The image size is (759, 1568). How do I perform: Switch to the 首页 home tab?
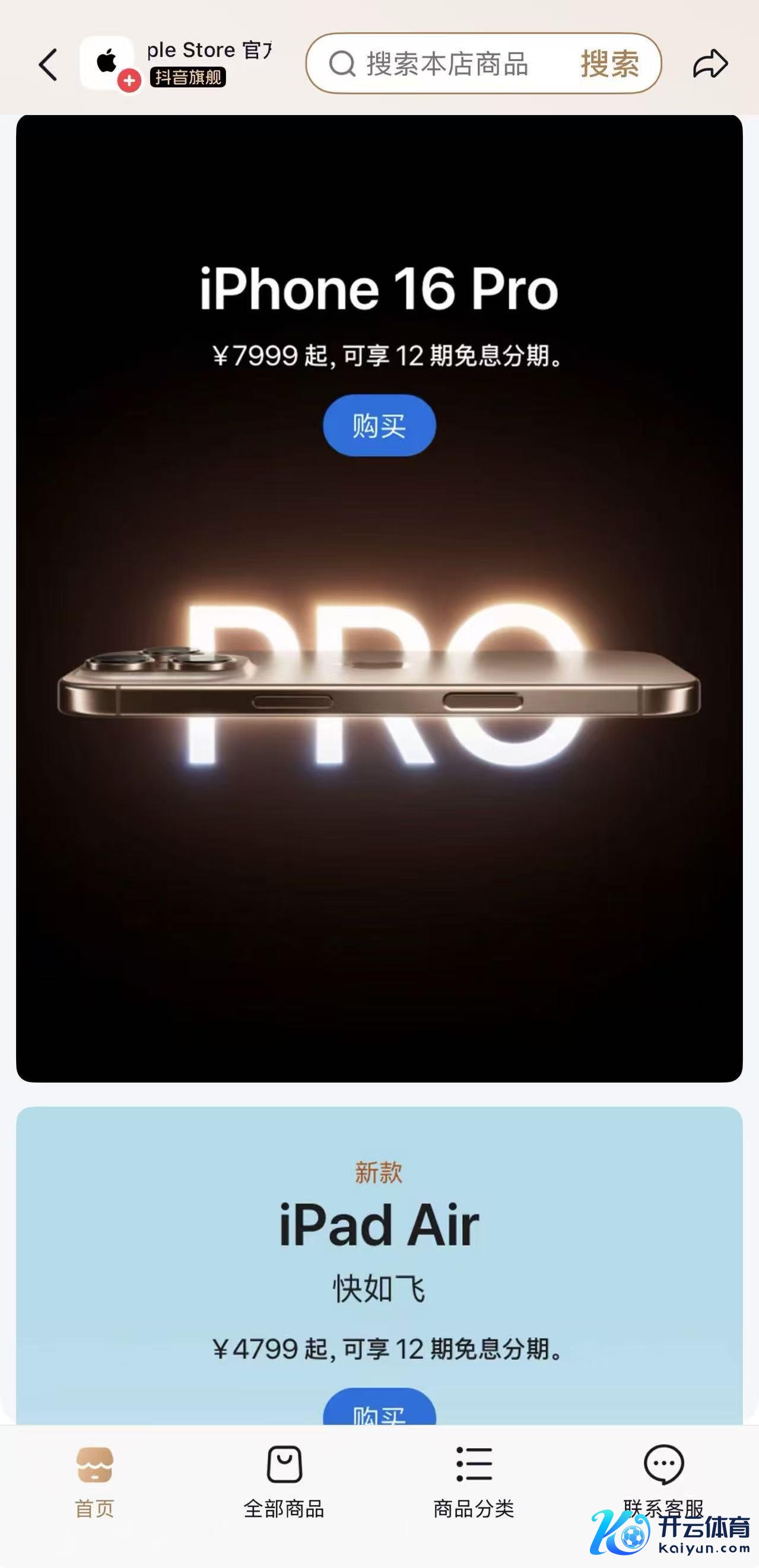point(94,1481)
